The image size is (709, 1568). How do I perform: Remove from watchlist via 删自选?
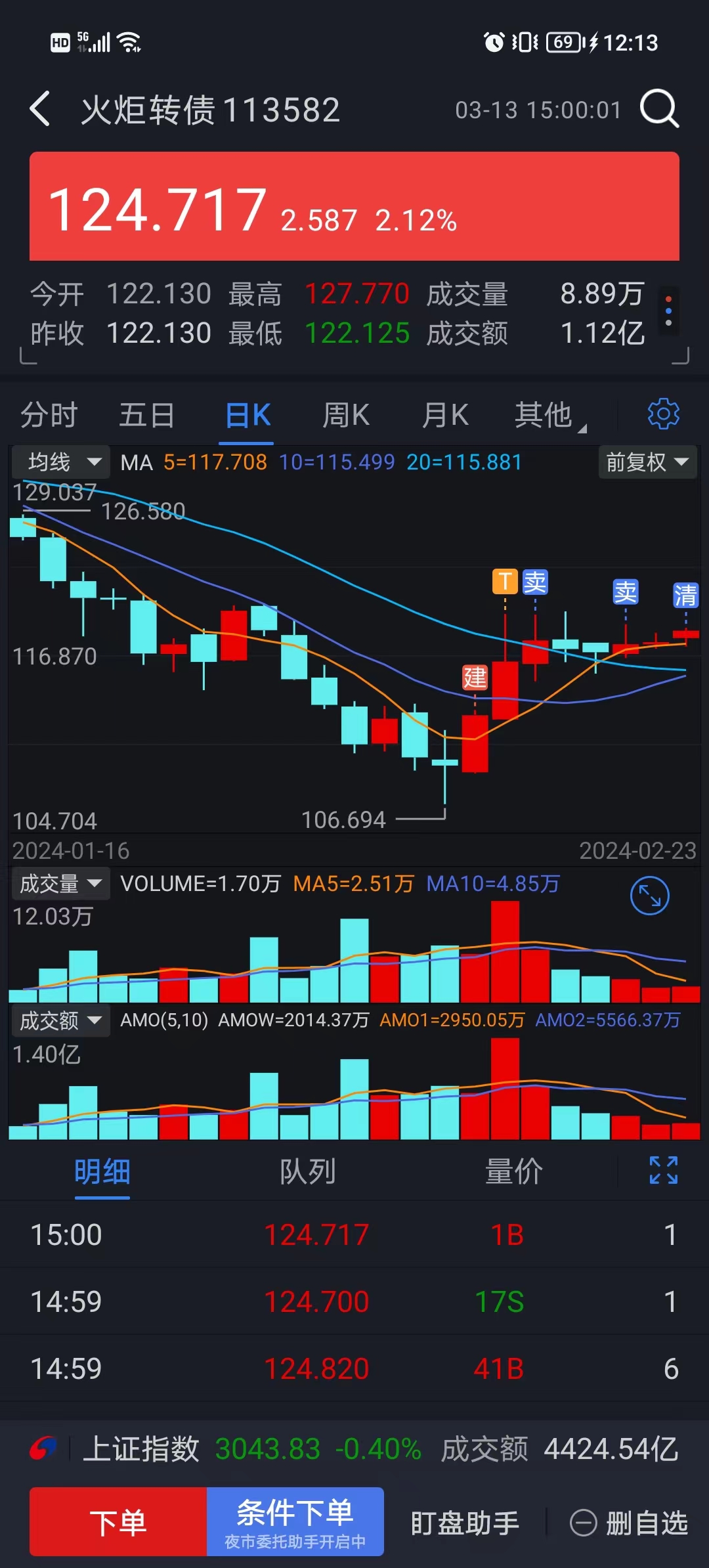pos(629,1523)
